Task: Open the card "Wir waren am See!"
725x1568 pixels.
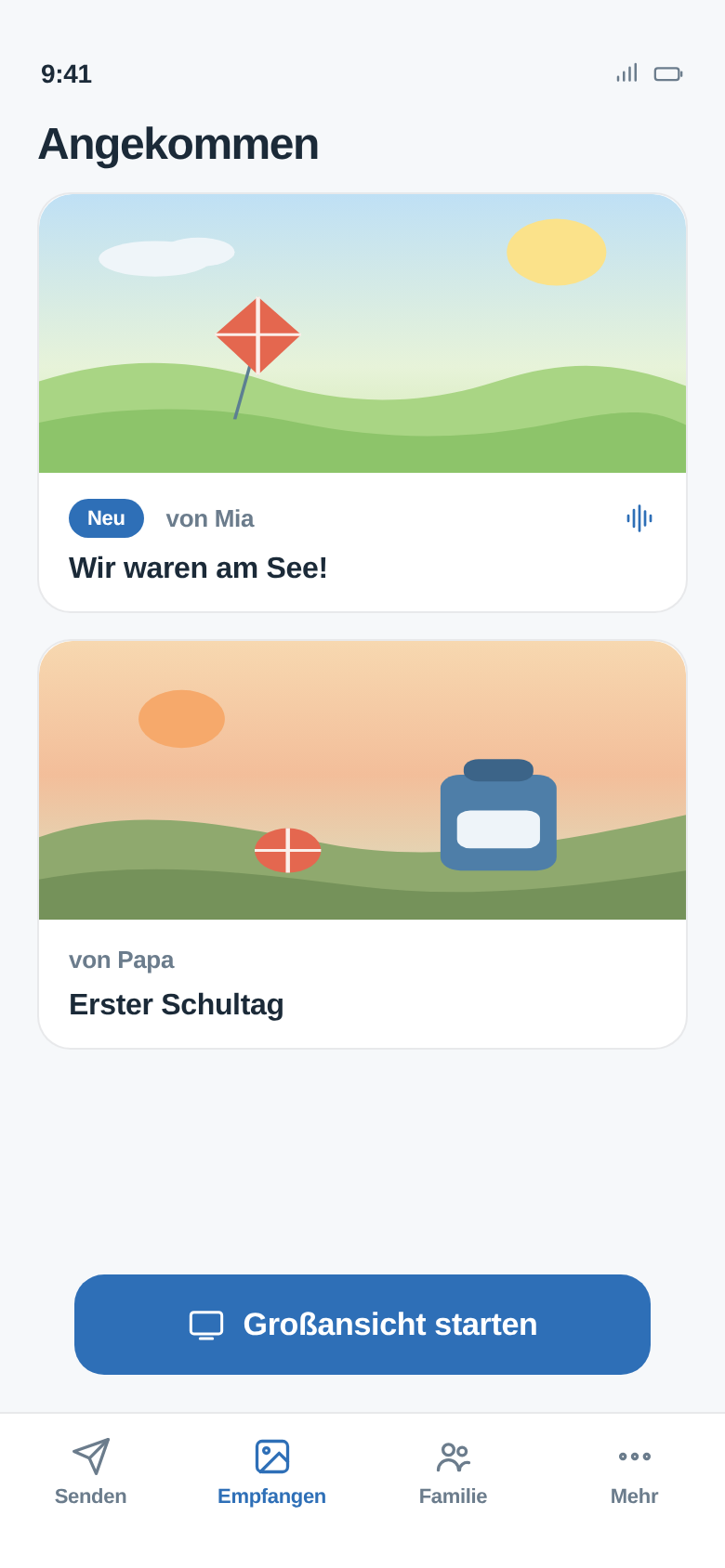Action: (362, 403)
